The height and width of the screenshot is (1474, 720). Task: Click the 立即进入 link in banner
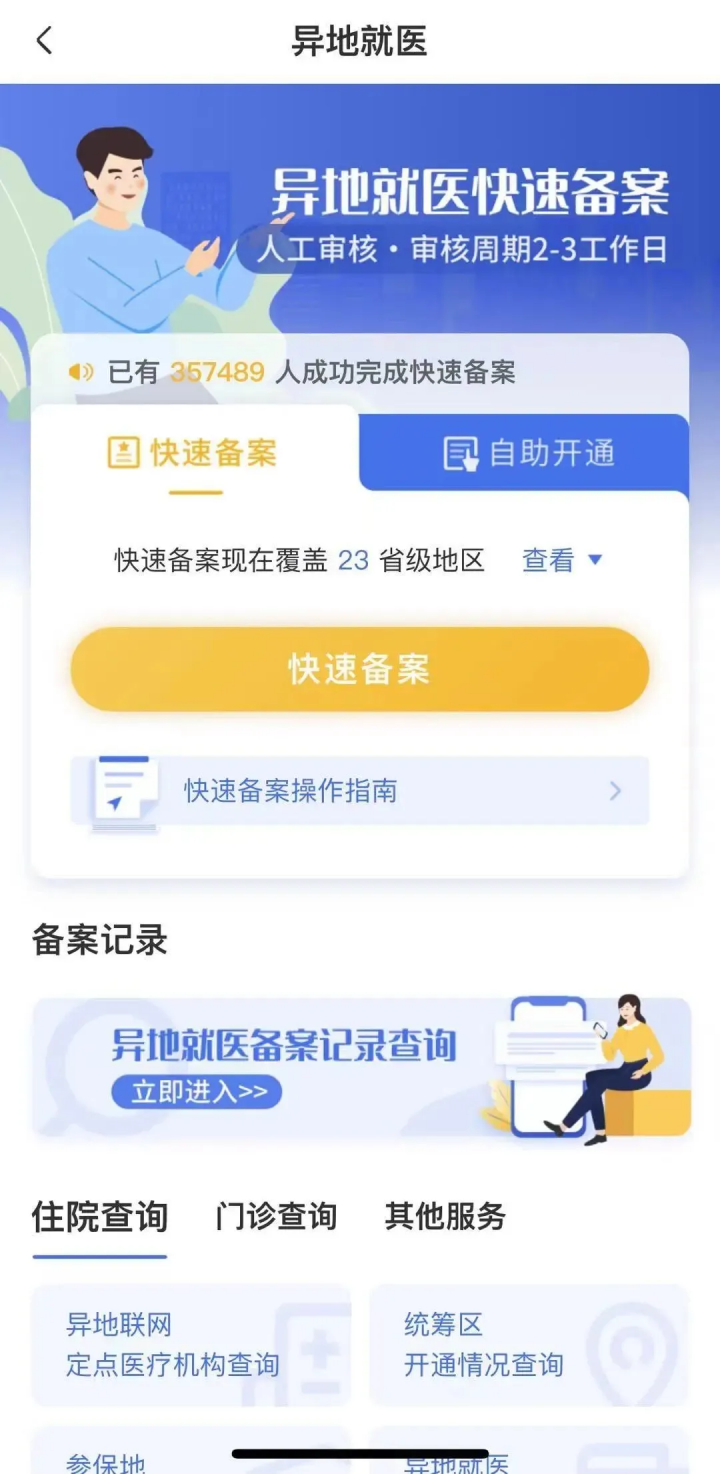tap(196, 1093)
